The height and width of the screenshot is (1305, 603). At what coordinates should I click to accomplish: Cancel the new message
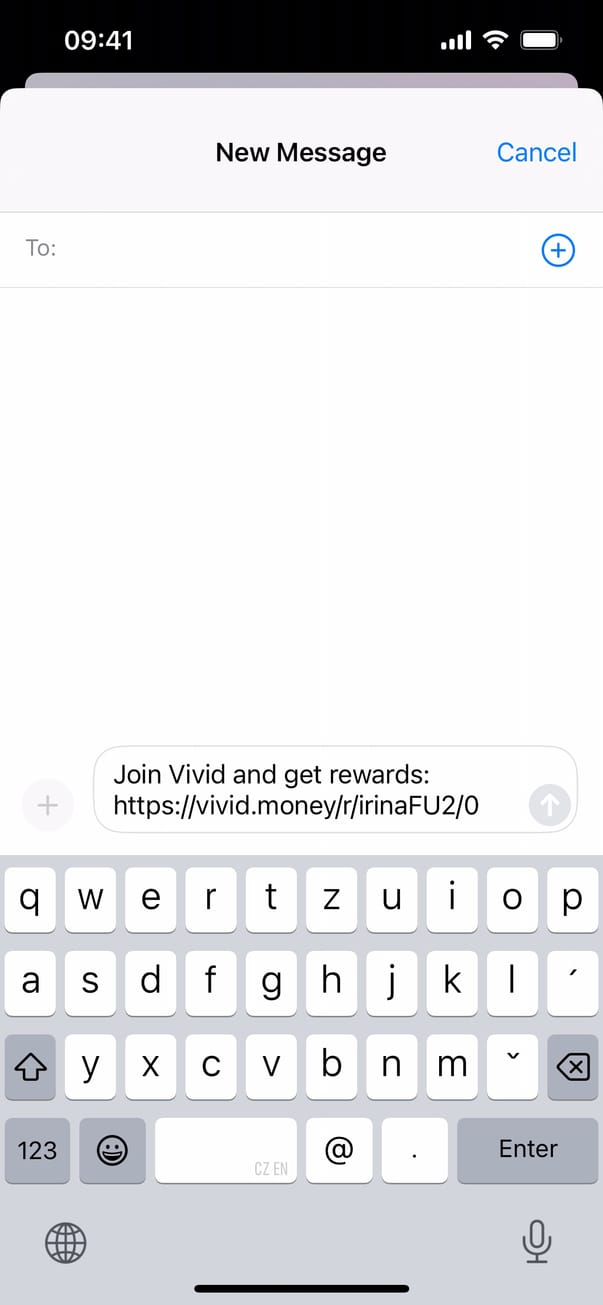pyautogui.click(x=536, y=152)
